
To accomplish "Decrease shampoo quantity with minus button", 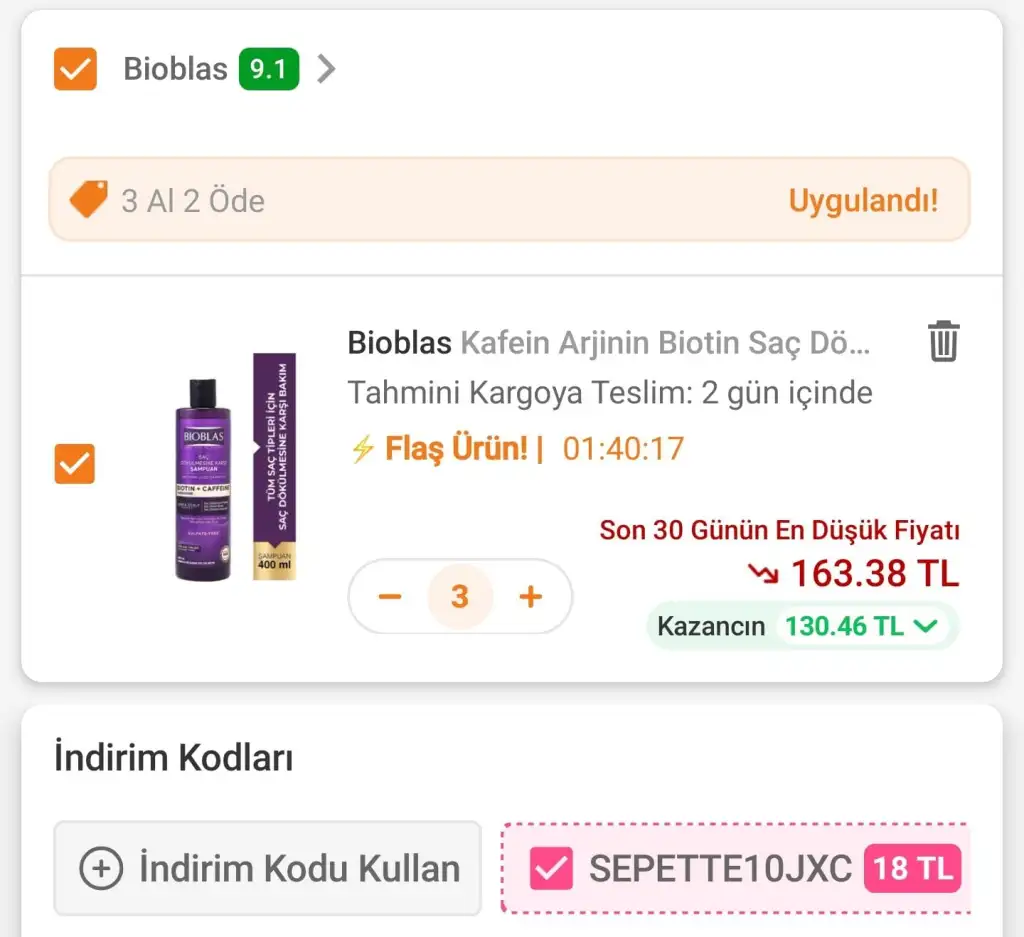I will point(390,597).
